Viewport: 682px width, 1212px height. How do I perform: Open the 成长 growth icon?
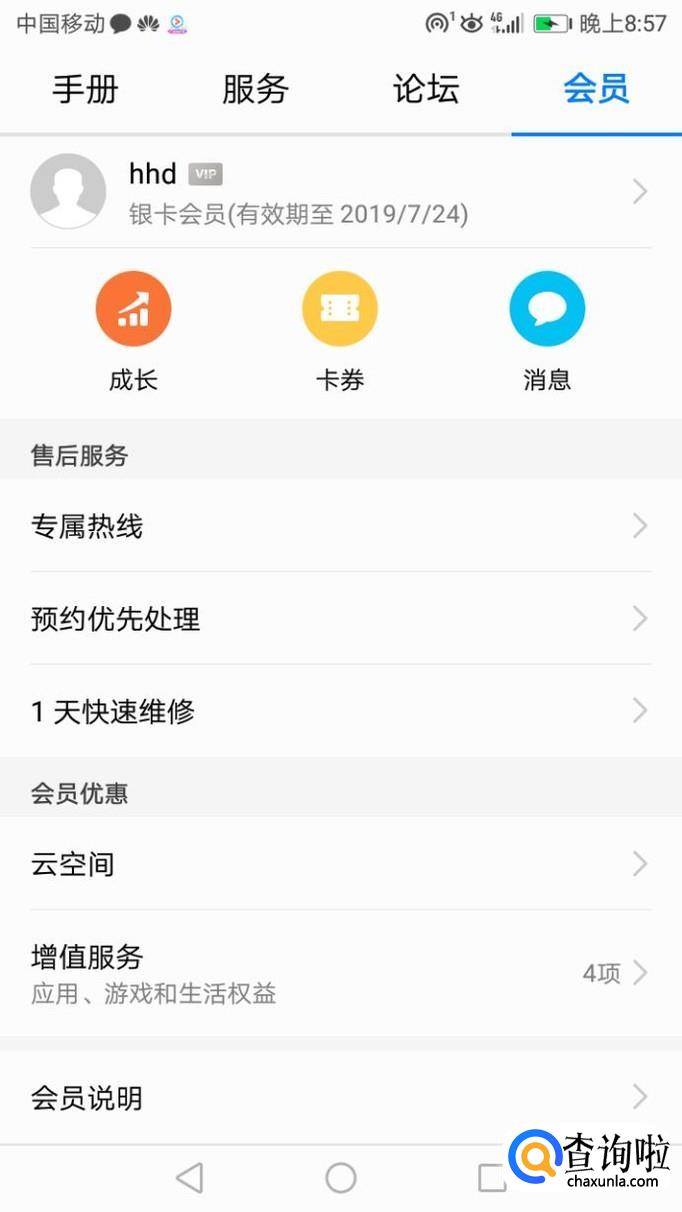[133, 310]
